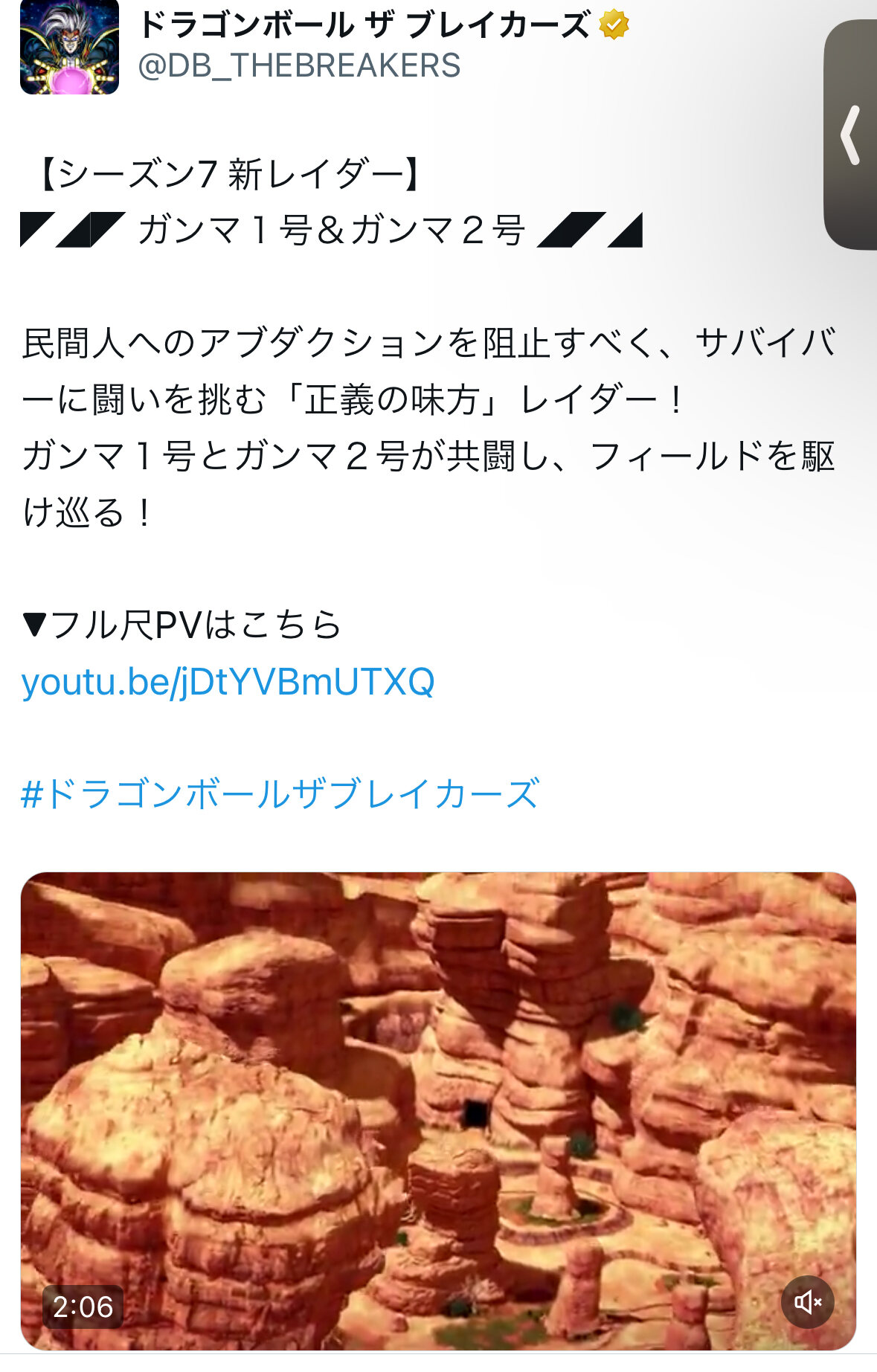The width and height of the screenshot is (877, 1372).
Task: Tap the side panel back arrow handle
Action: point(851,135)
